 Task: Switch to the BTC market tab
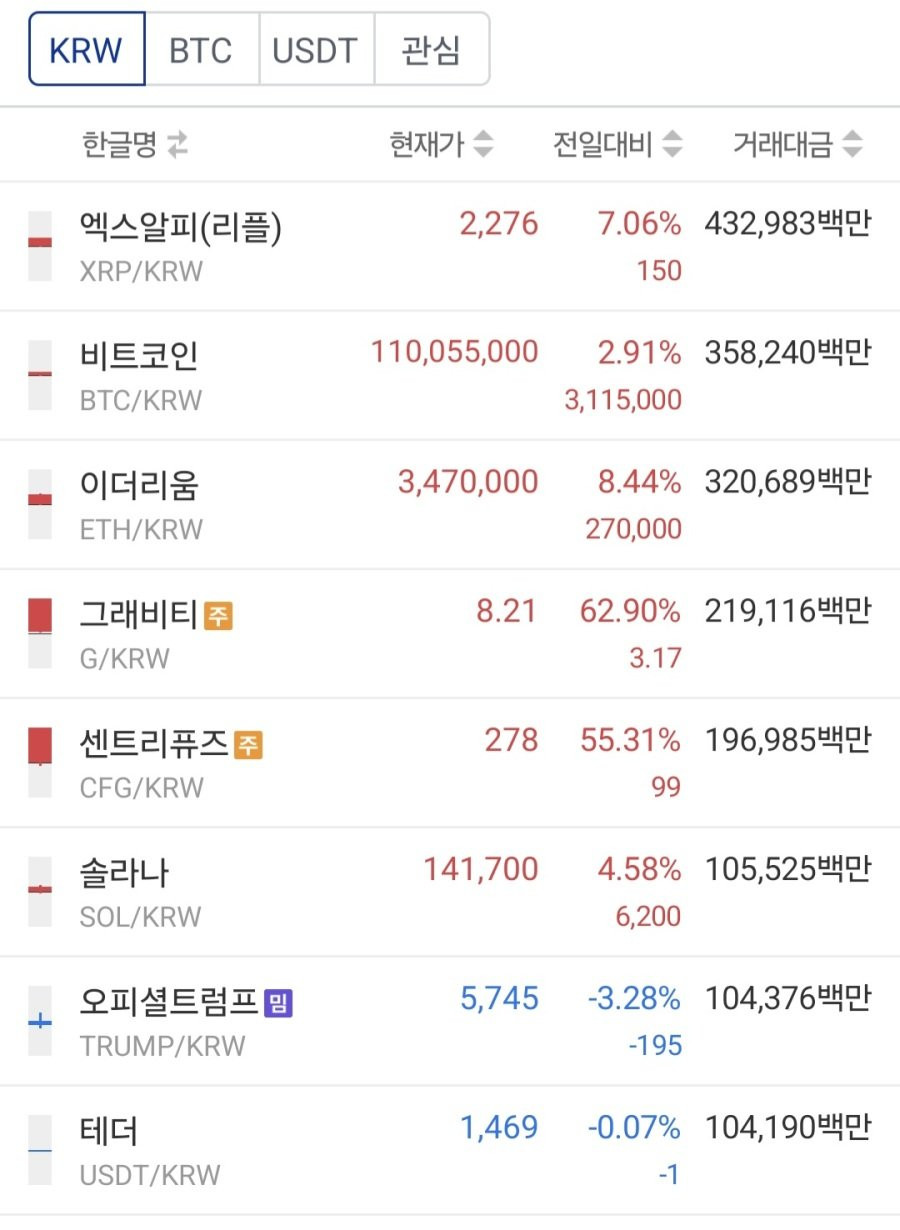point(201,50)
